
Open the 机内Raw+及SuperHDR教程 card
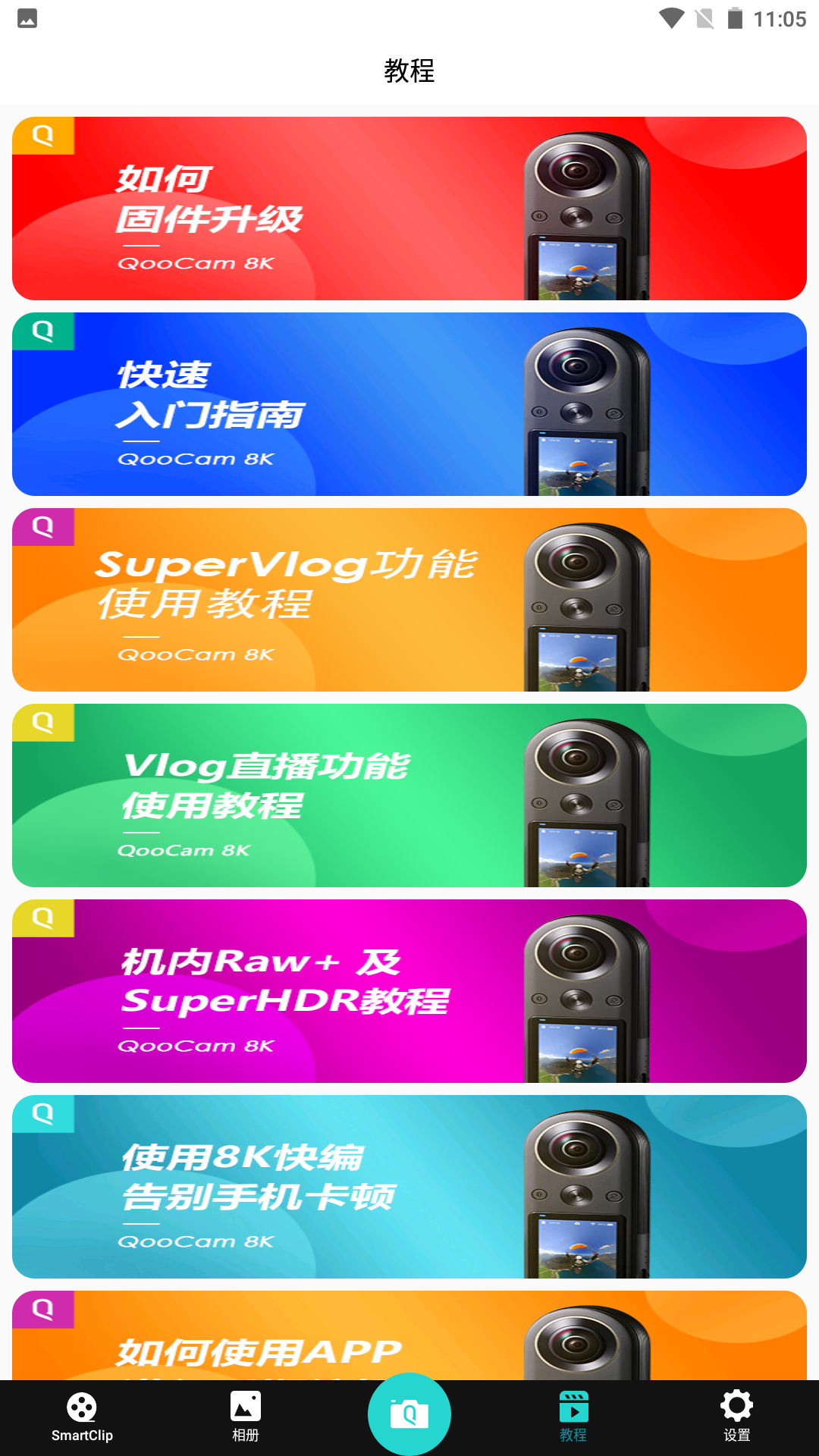click(409, 991)
